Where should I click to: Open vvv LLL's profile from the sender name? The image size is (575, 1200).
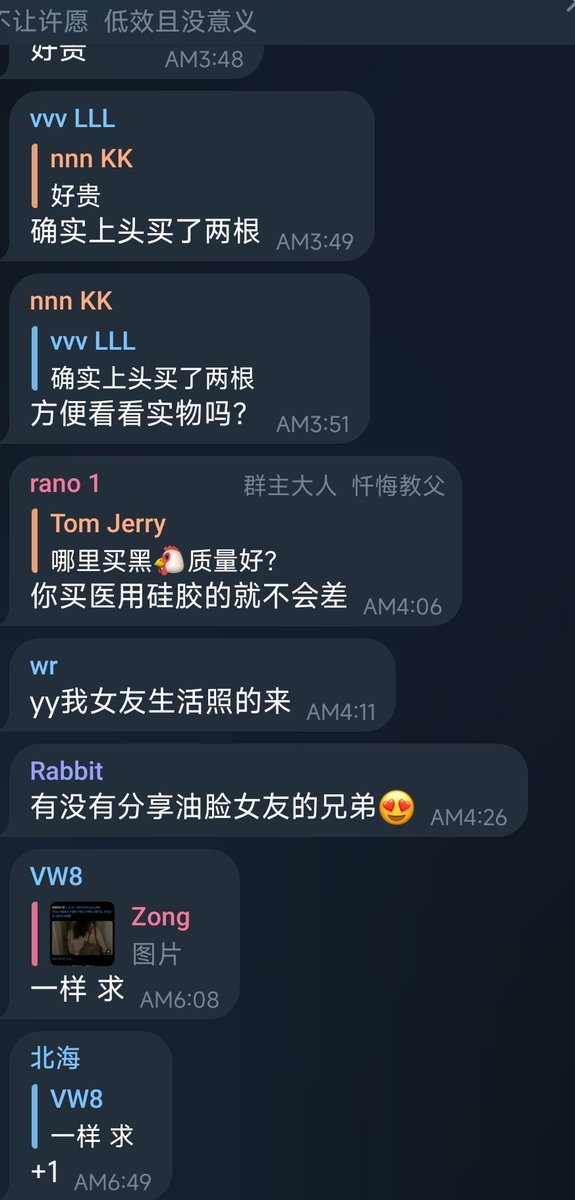[x=72, y=118]
